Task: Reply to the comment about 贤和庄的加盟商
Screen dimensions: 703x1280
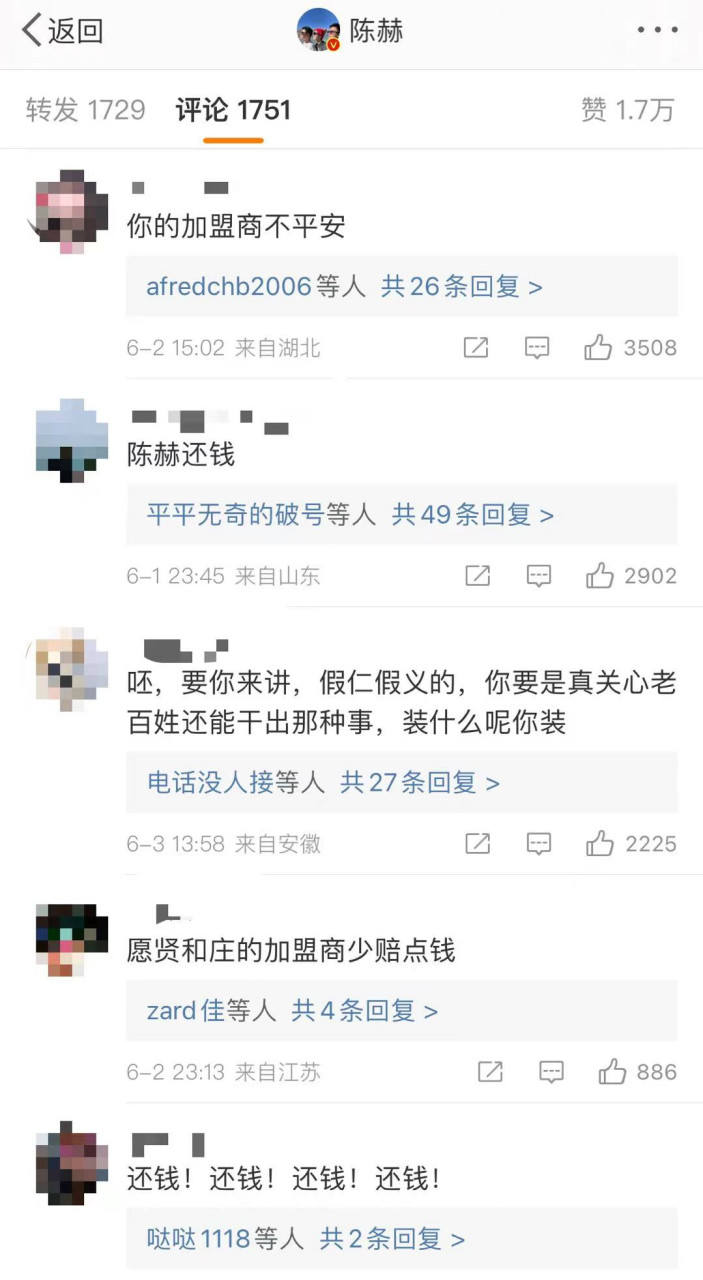Action: [551, 1072]
